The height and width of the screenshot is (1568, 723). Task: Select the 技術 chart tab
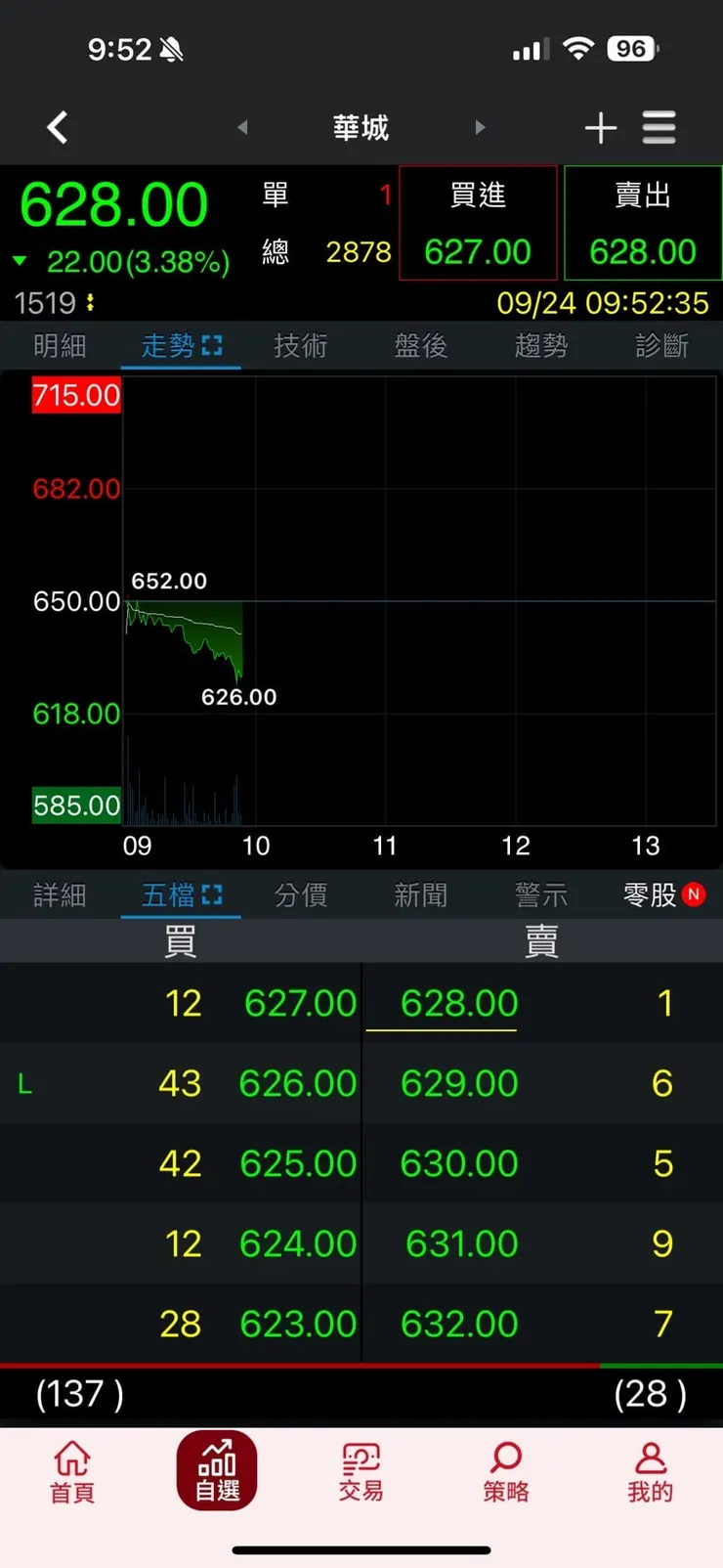point(300,346)
